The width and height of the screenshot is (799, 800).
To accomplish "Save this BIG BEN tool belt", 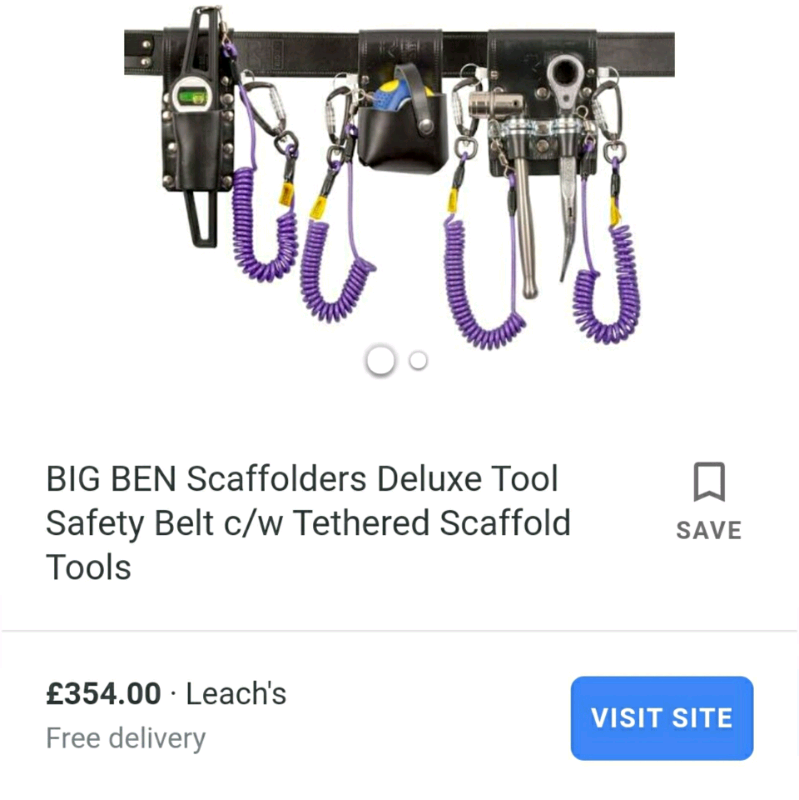I will coord(708,500).
